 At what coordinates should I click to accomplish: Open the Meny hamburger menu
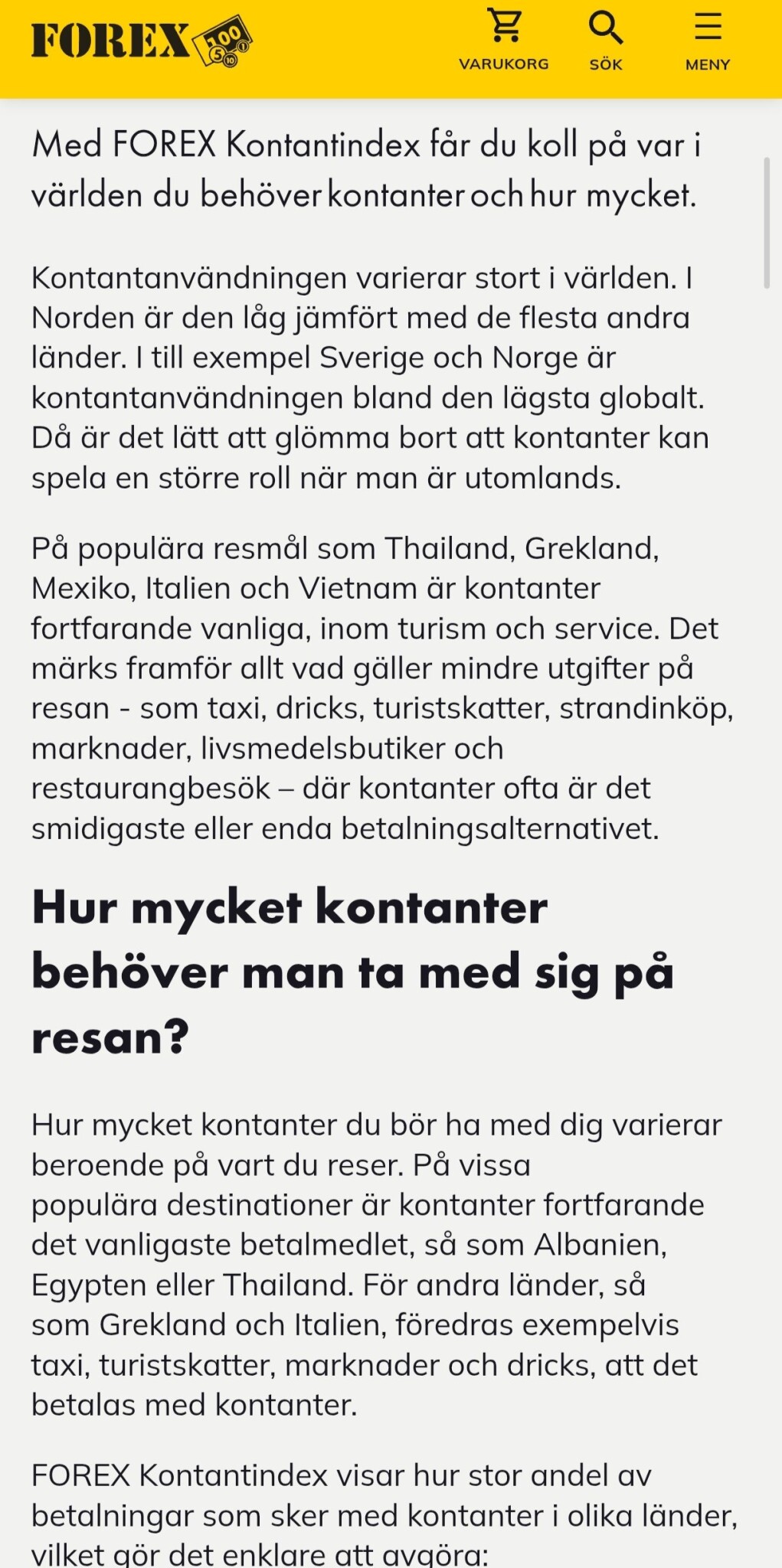pyautogui.click(x=708, y=41)
